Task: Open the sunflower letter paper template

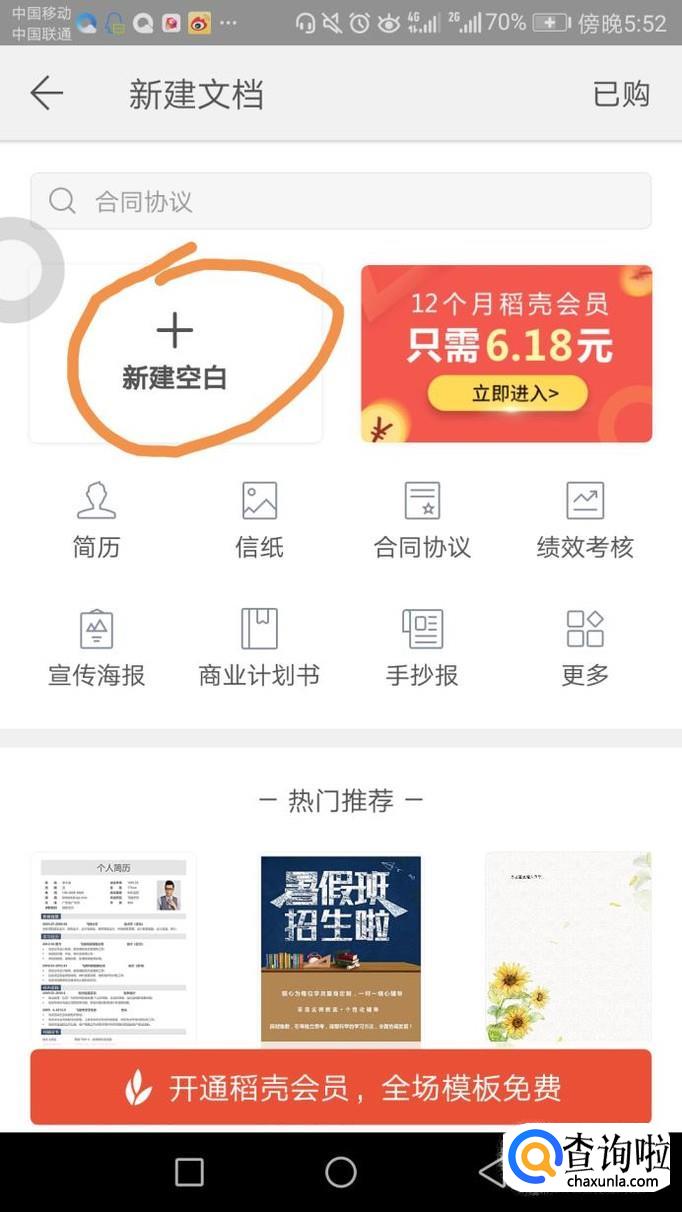Action: [x=568, y=945]
